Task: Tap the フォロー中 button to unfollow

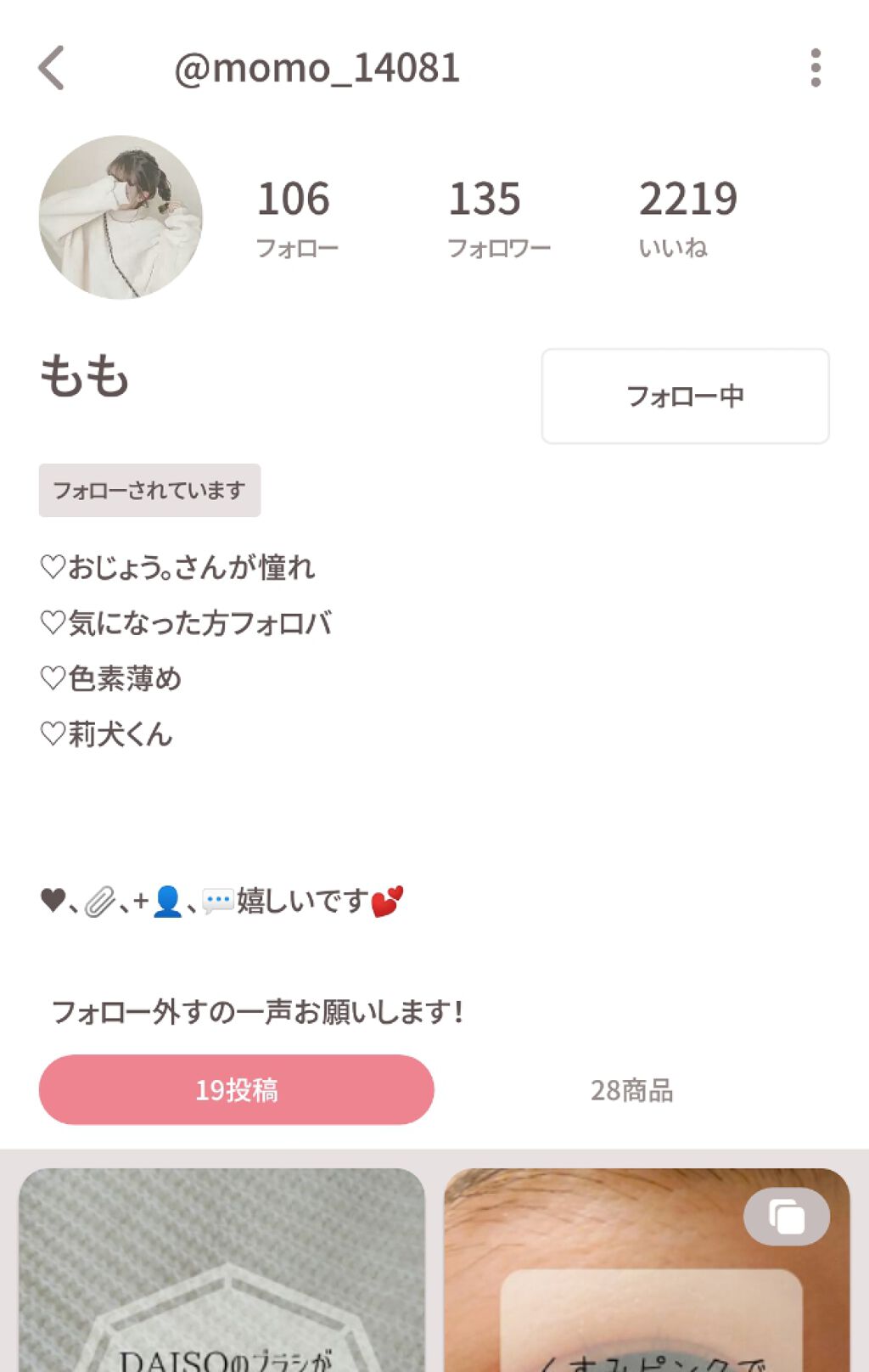Action: (x=685, y=396)
